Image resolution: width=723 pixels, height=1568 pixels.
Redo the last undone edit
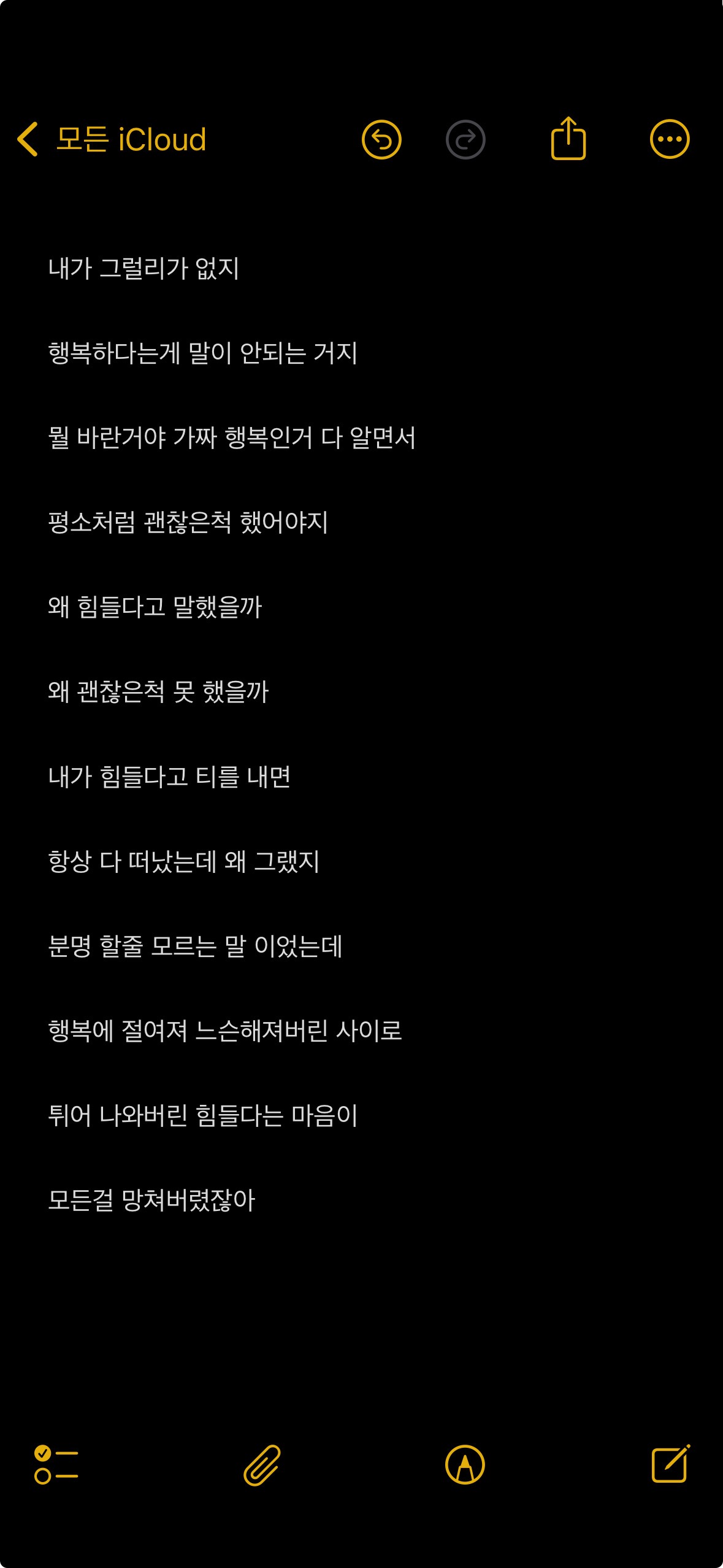tap(465, 139)
